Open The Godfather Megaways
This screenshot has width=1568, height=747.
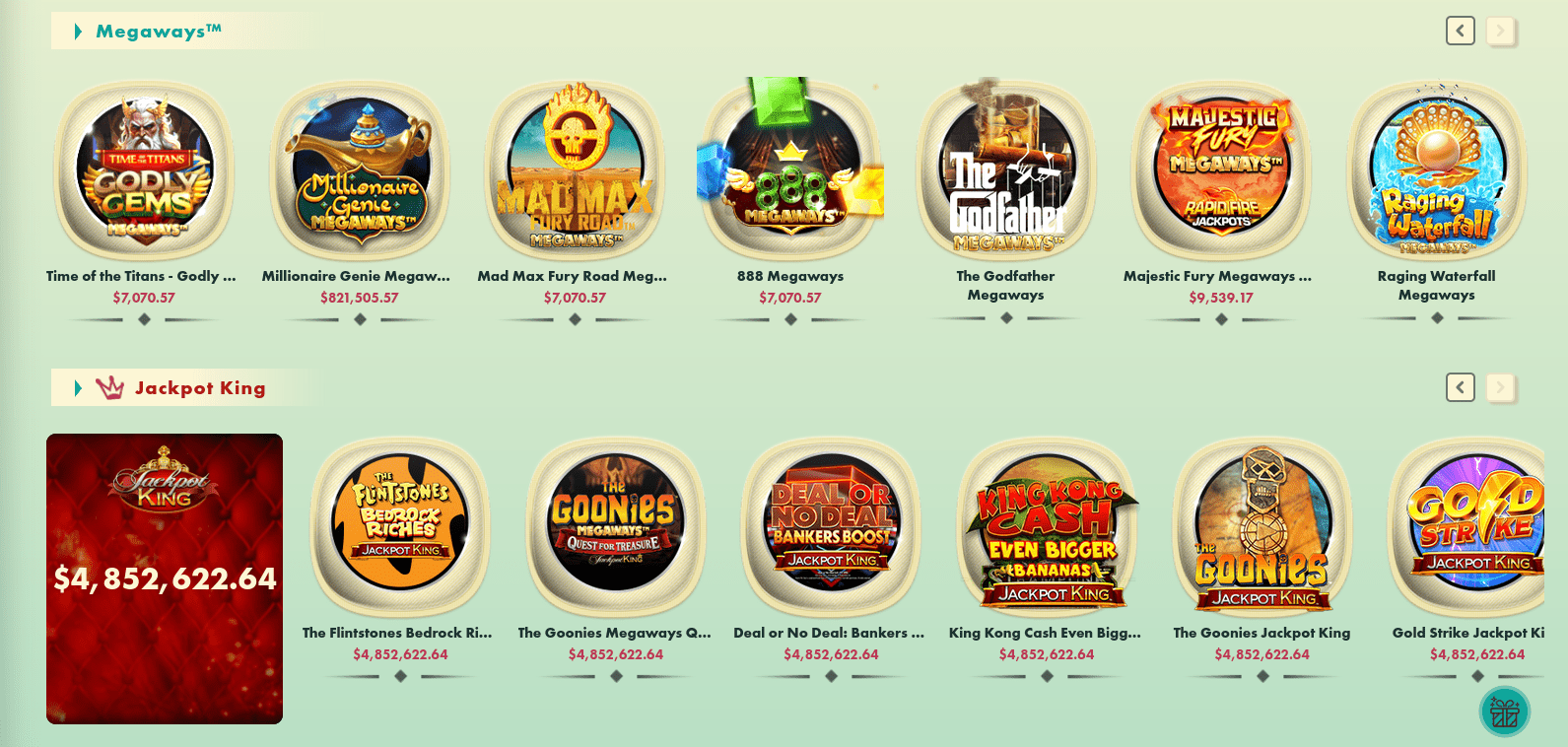click(1005, 171)
